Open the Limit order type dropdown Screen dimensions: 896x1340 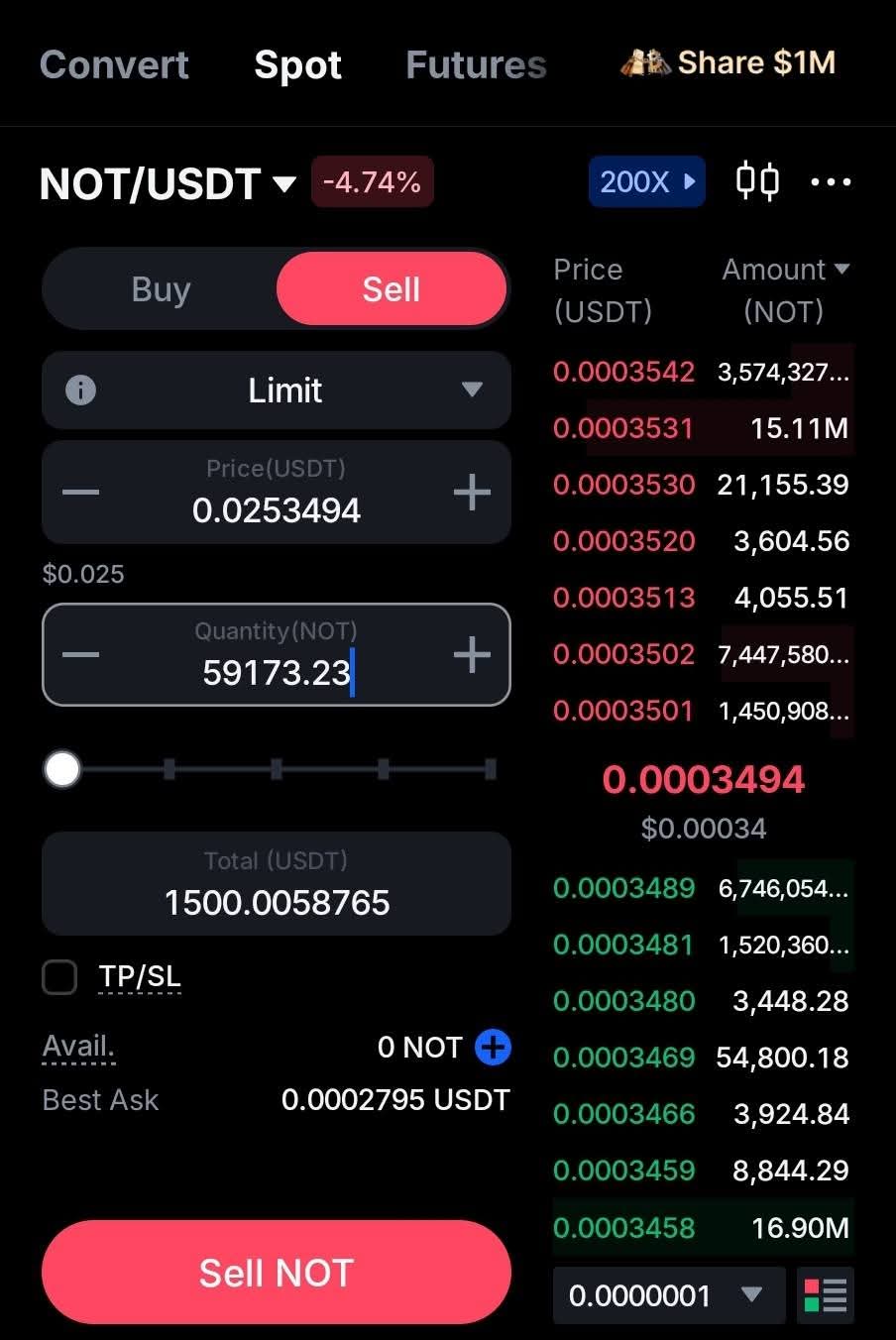coord(285,391)
